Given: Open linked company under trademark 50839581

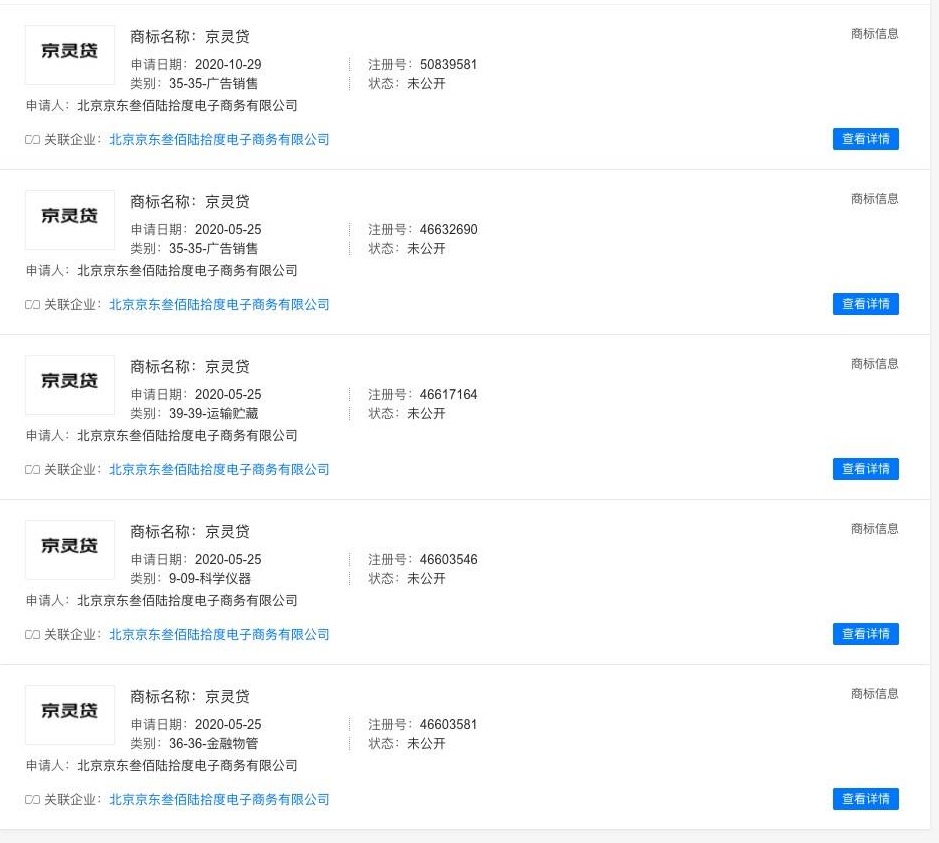Looking at the screenshot, I should coord(219,140).
